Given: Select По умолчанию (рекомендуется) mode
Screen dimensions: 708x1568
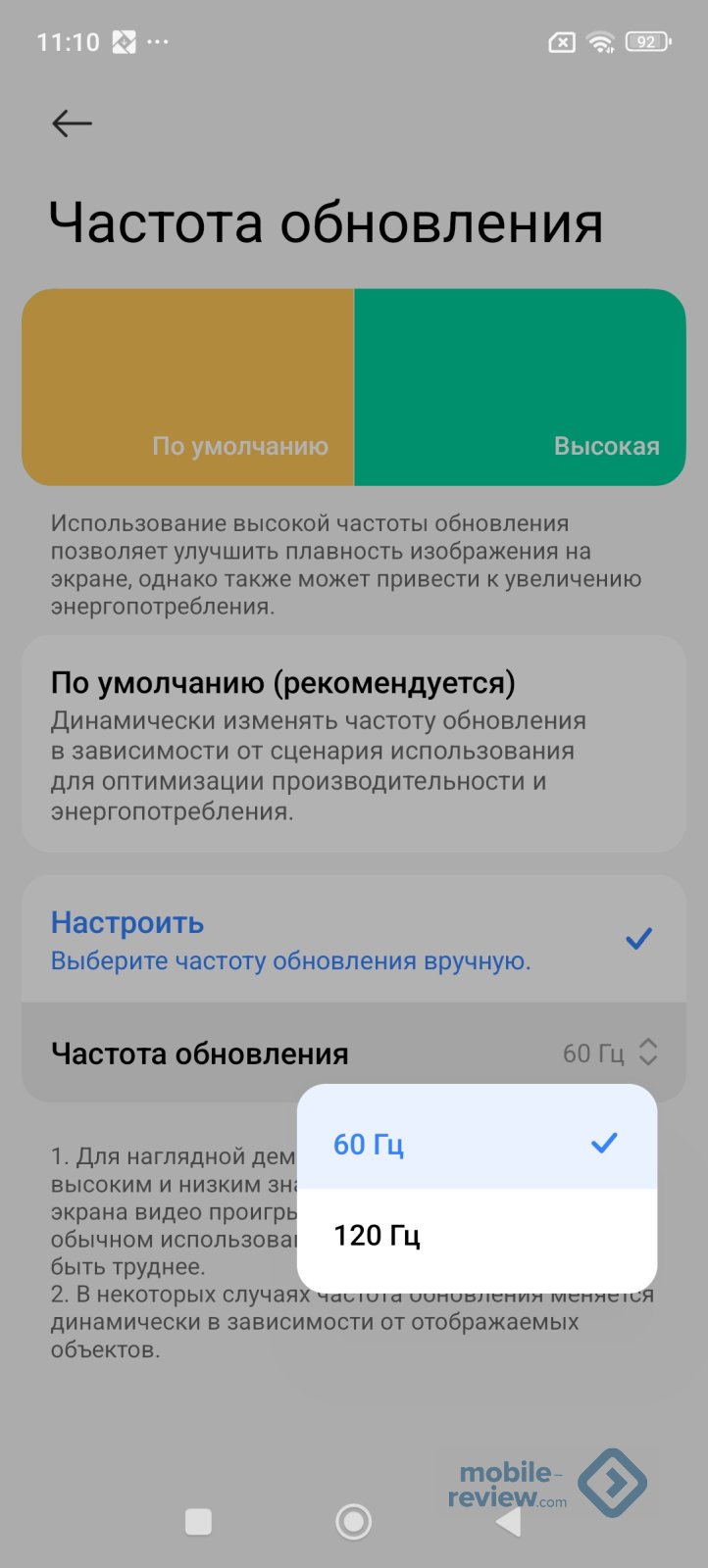Looking at the screenshot, I should tap(353, 745).
